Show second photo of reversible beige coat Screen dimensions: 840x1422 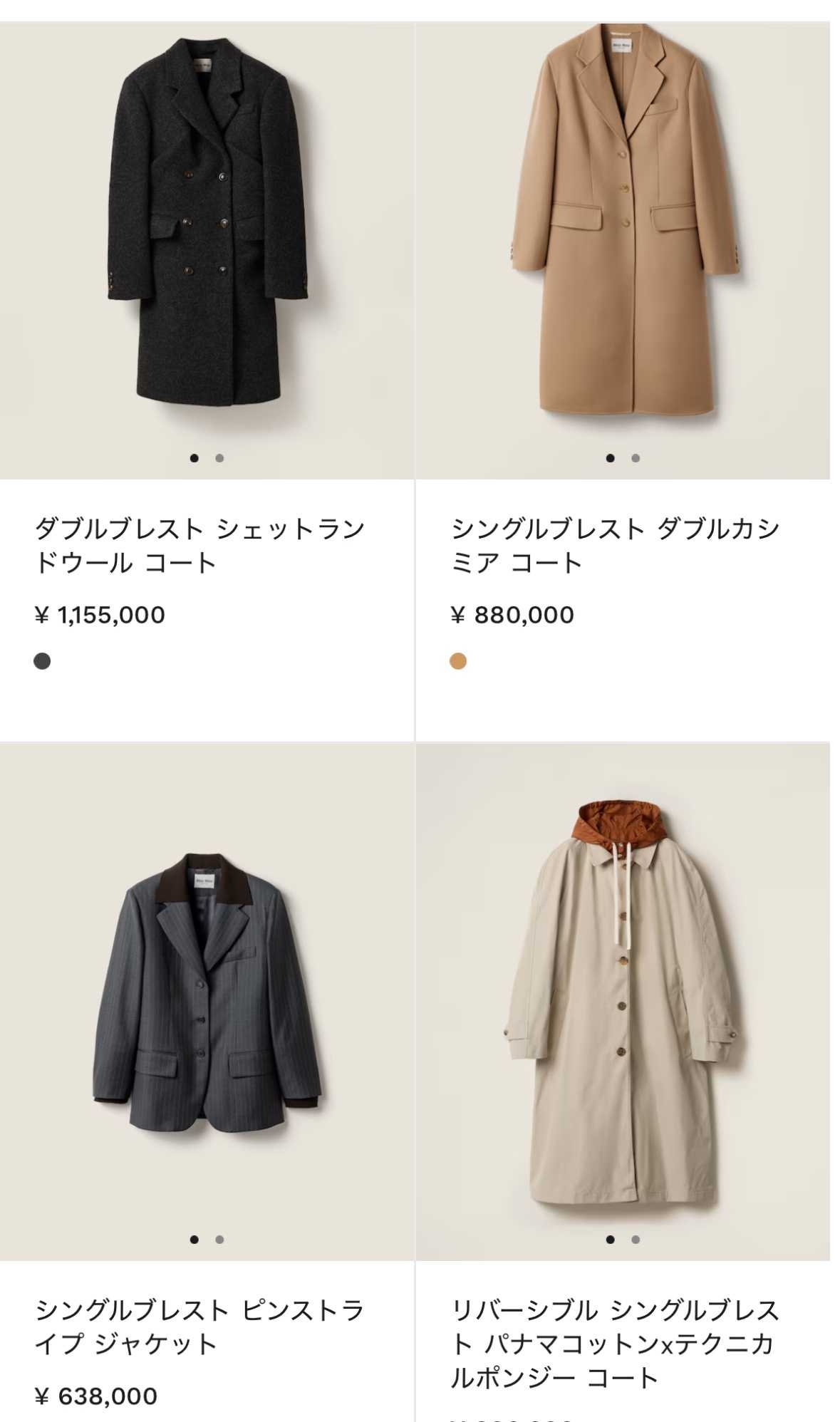click(636, 1240)
